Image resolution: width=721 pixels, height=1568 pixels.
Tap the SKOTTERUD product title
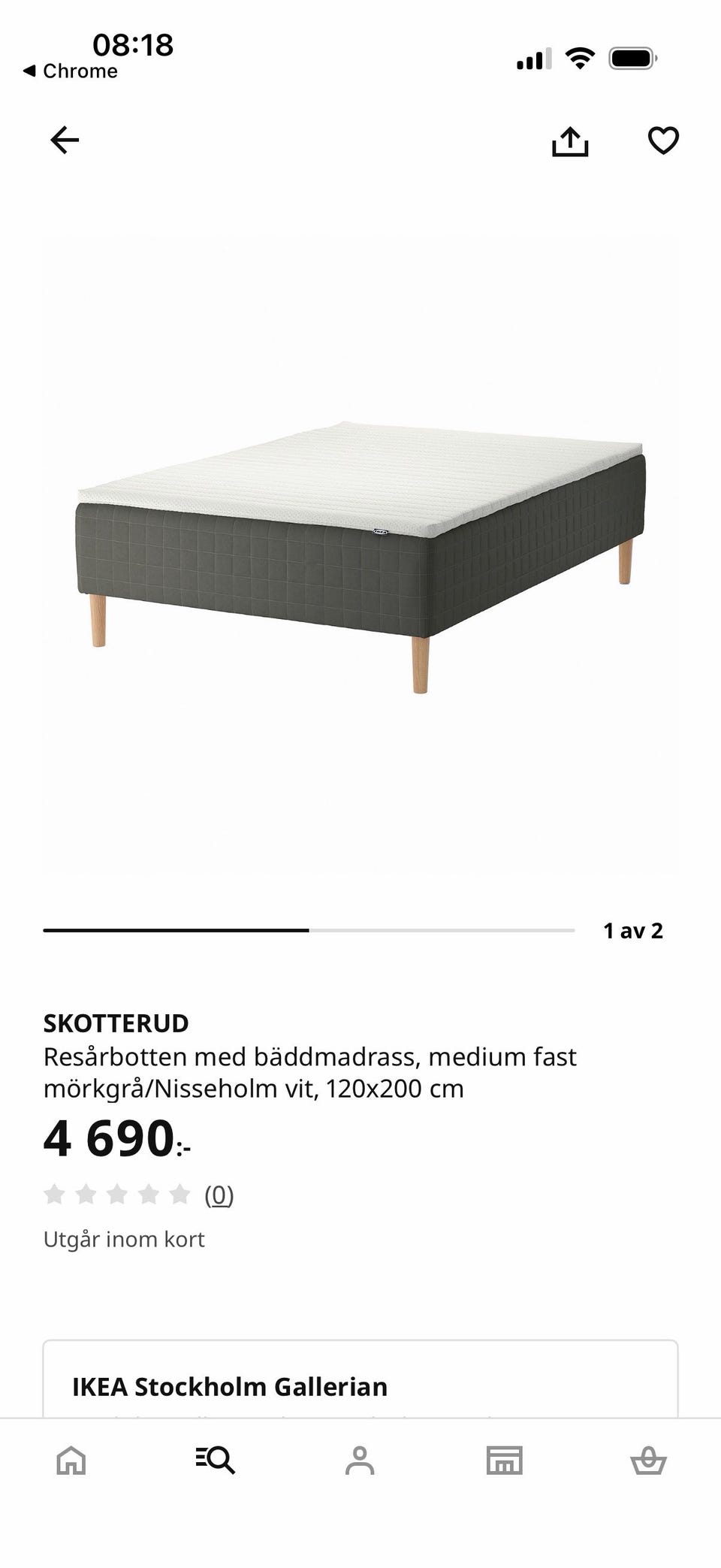(x=115, y=1023)
